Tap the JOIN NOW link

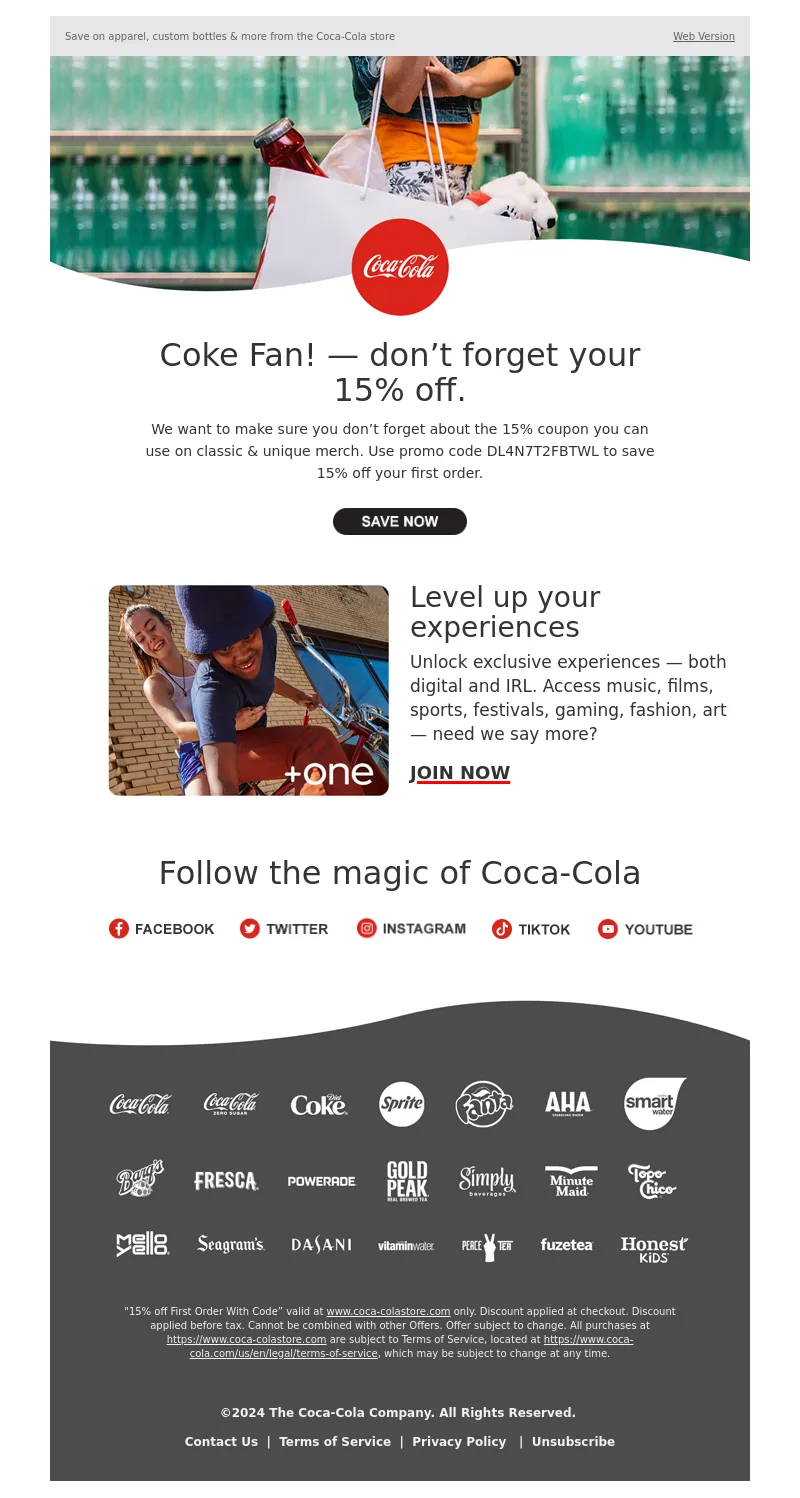[x=459, y=773]
